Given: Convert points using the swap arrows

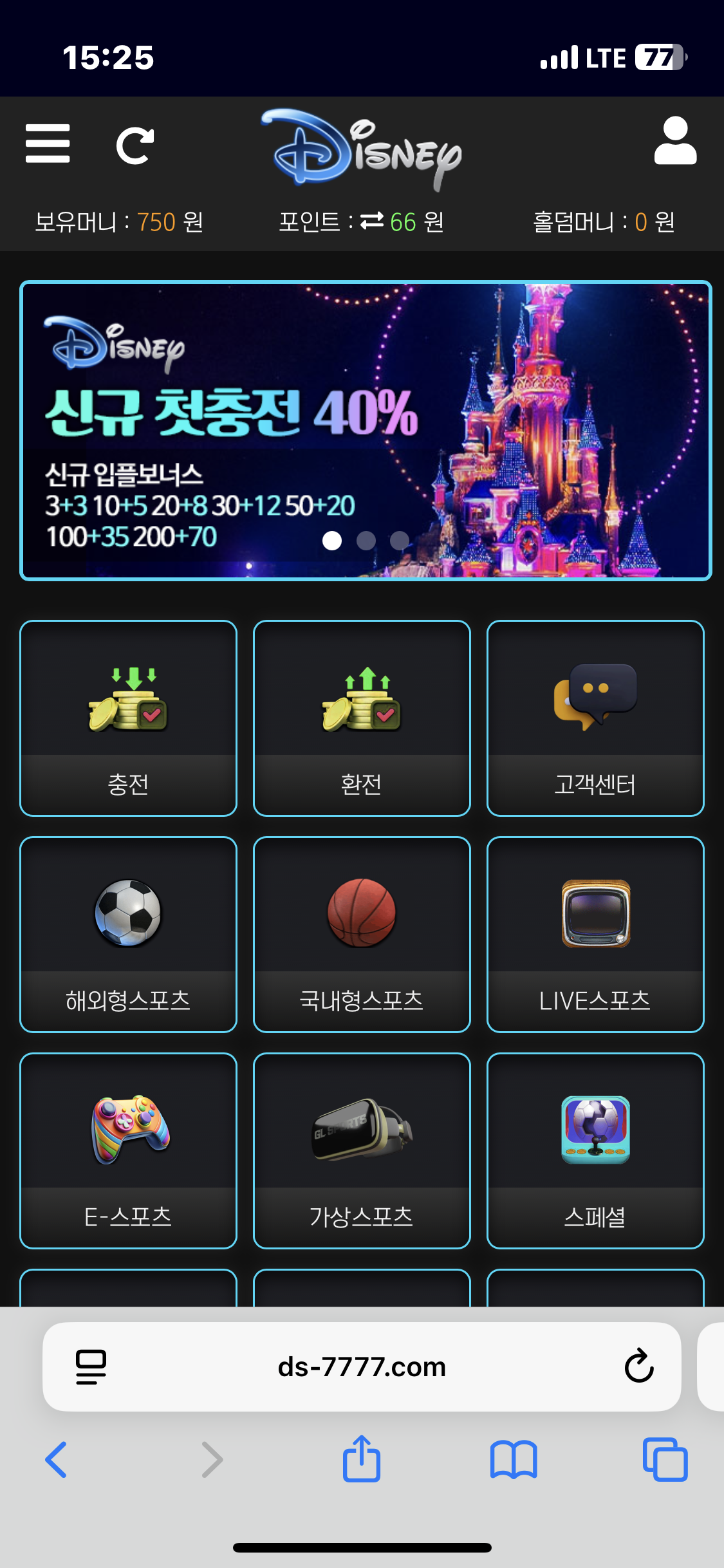Looking at the screenshot, I should click(x=371, y=221).
